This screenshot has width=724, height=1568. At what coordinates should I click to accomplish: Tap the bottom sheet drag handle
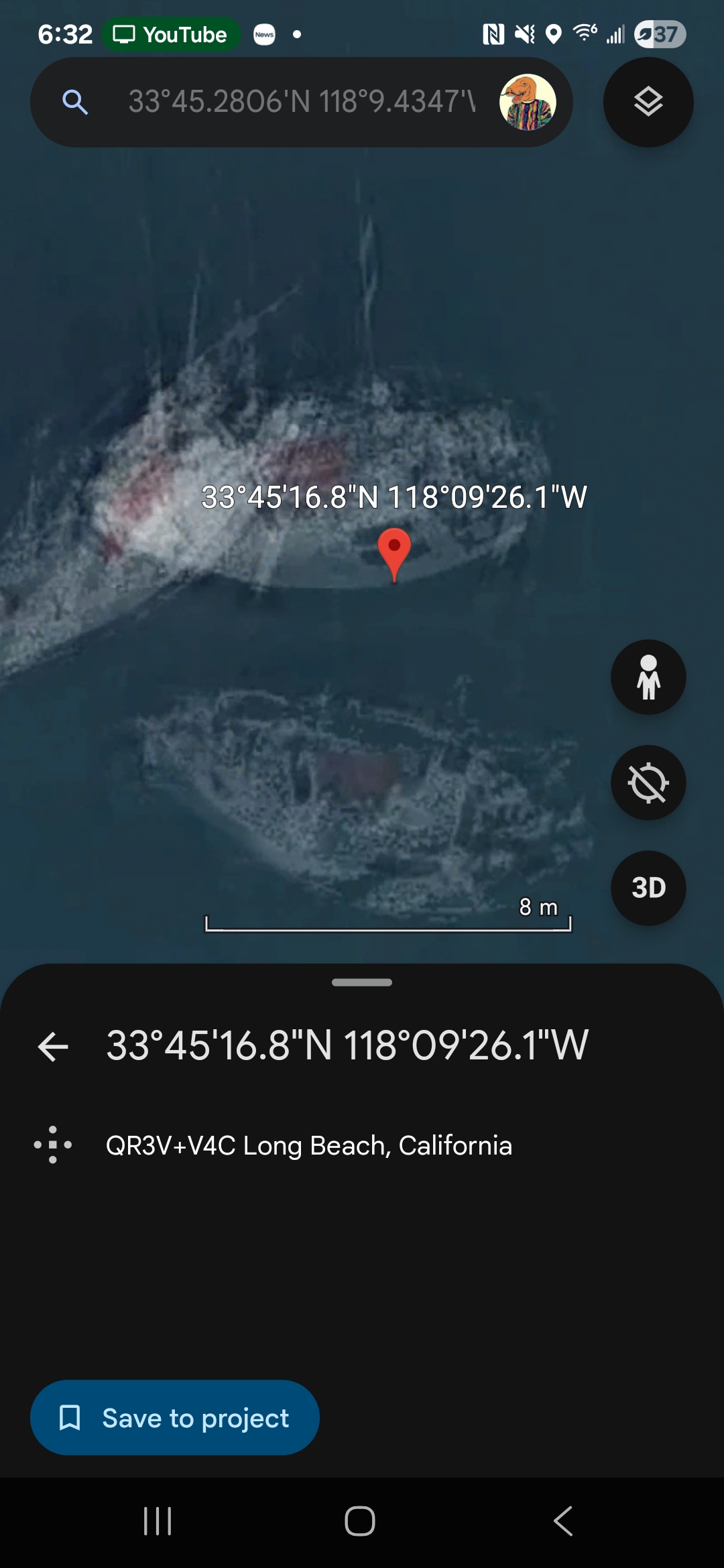coord(362,982)
